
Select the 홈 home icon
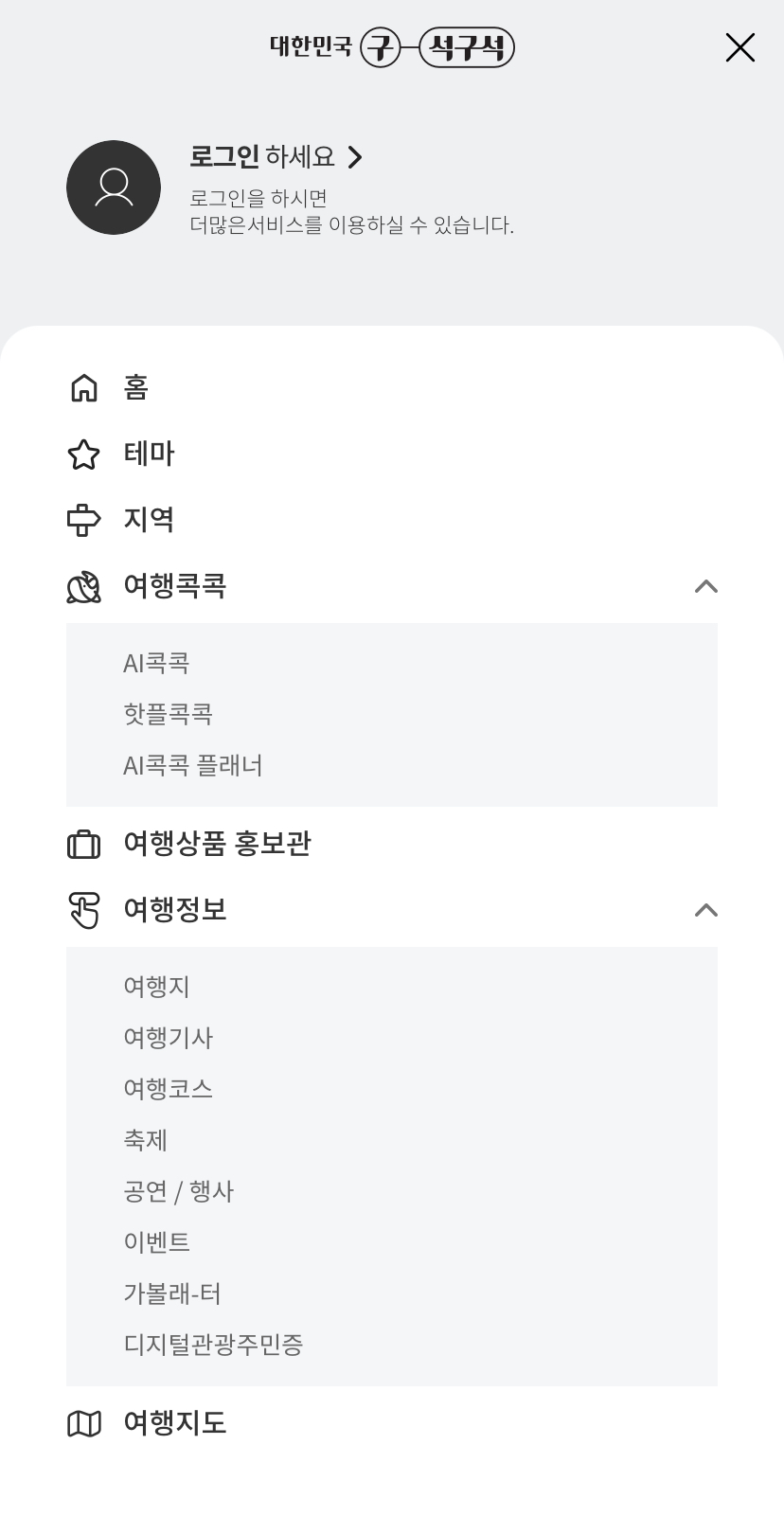click(x=83, y=387)
